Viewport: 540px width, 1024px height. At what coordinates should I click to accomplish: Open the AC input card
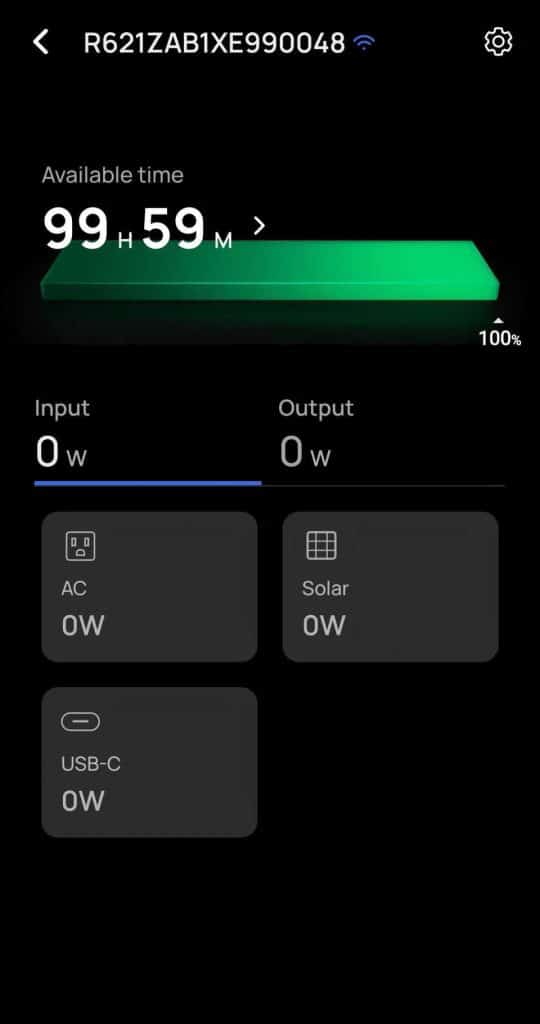(x=150, y=586)
